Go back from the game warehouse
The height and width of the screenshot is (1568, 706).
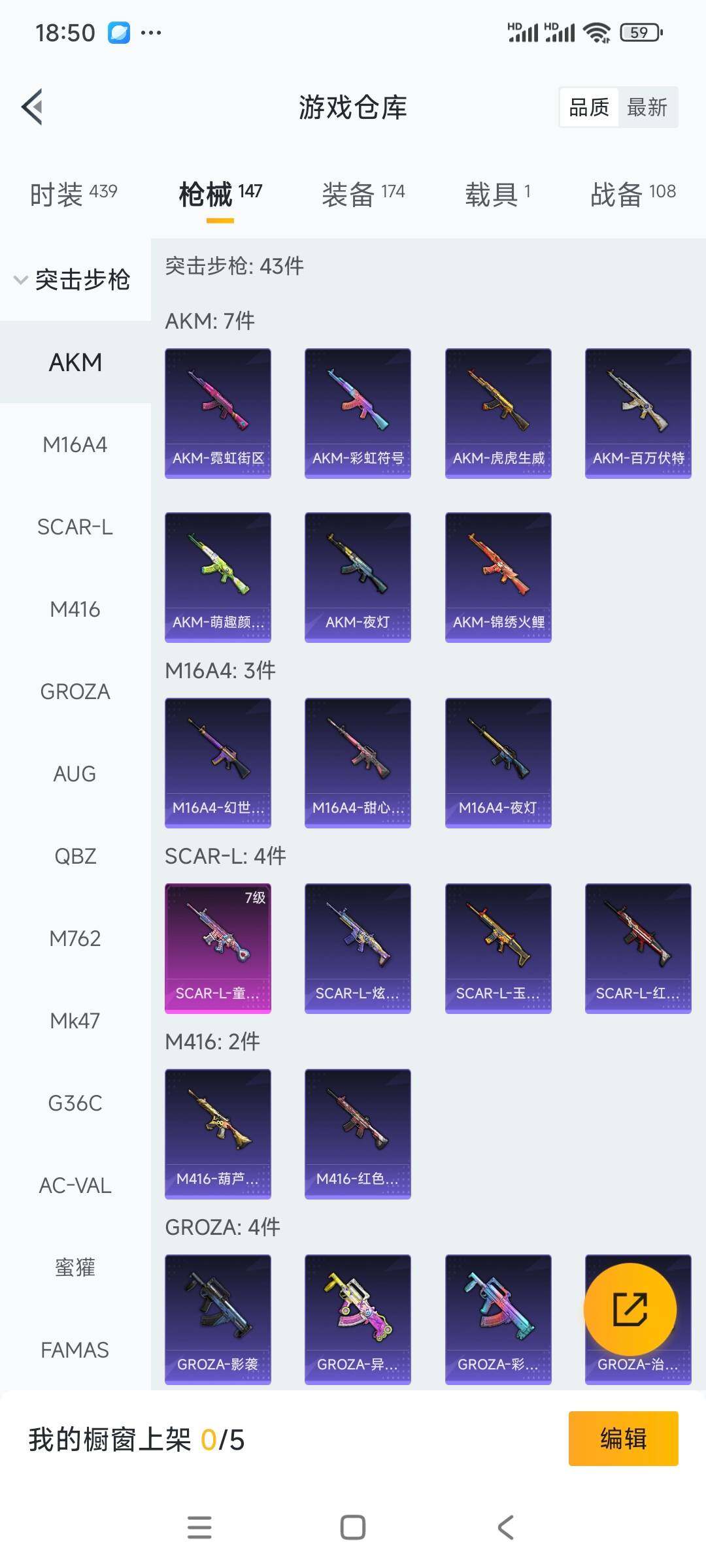tap(33, 106)
